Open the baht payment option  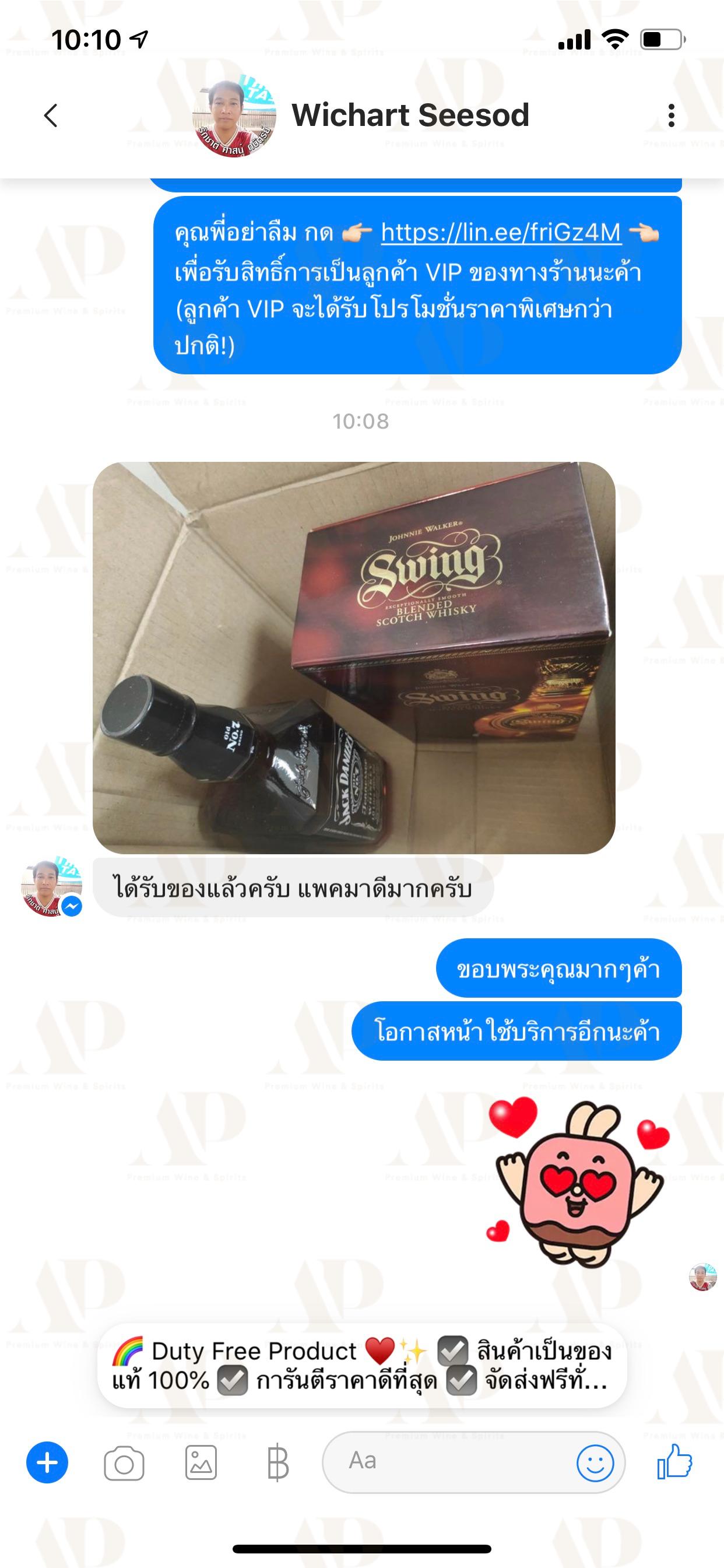pyautogui.click(x=278, y=1462)
